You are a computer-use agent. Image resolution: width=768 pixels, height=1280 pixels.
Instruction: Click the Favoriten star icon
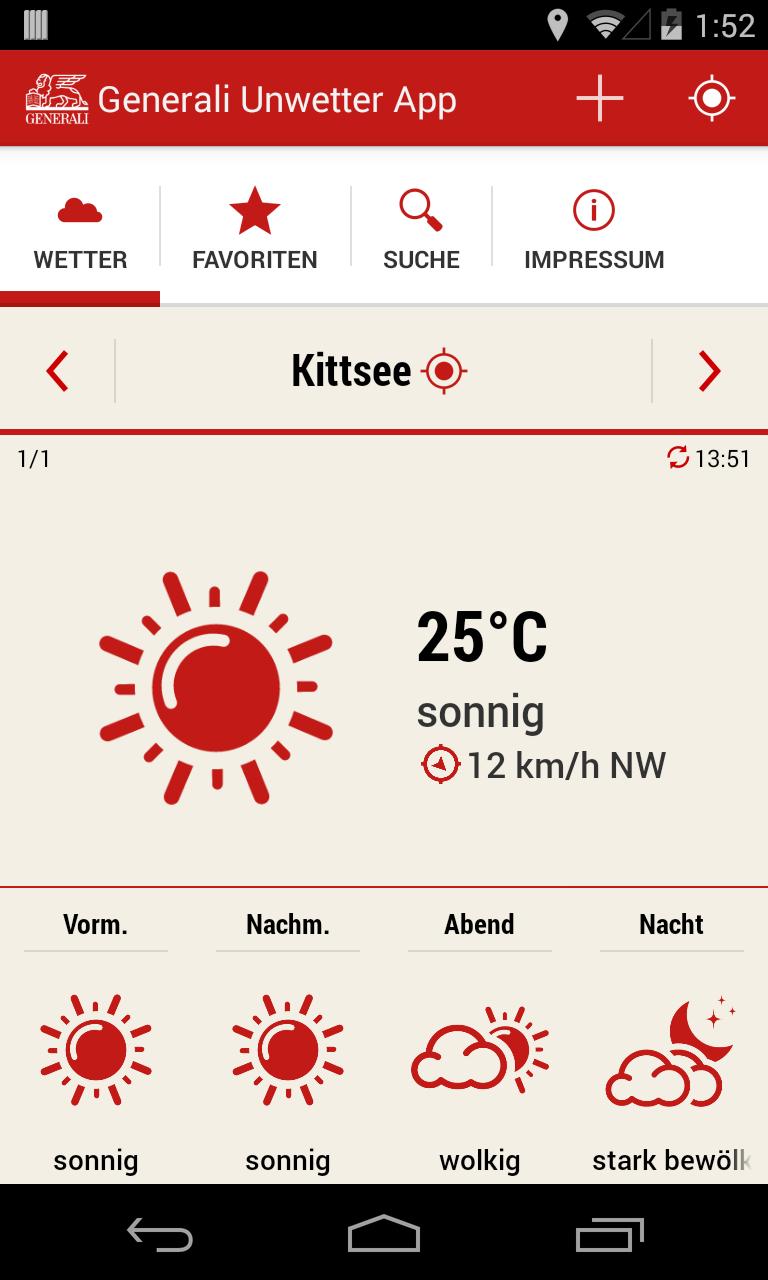[255, 210]
